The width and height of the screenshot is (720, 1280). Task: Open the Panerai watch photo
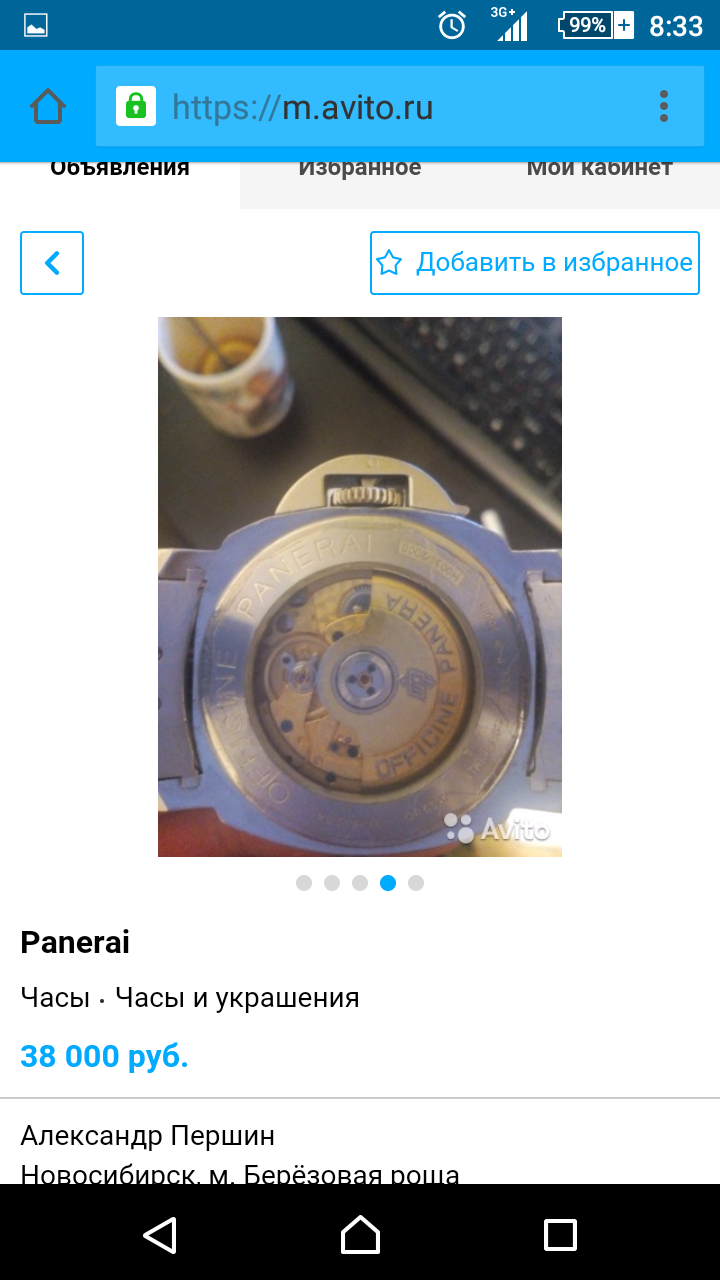pos(360,586)
